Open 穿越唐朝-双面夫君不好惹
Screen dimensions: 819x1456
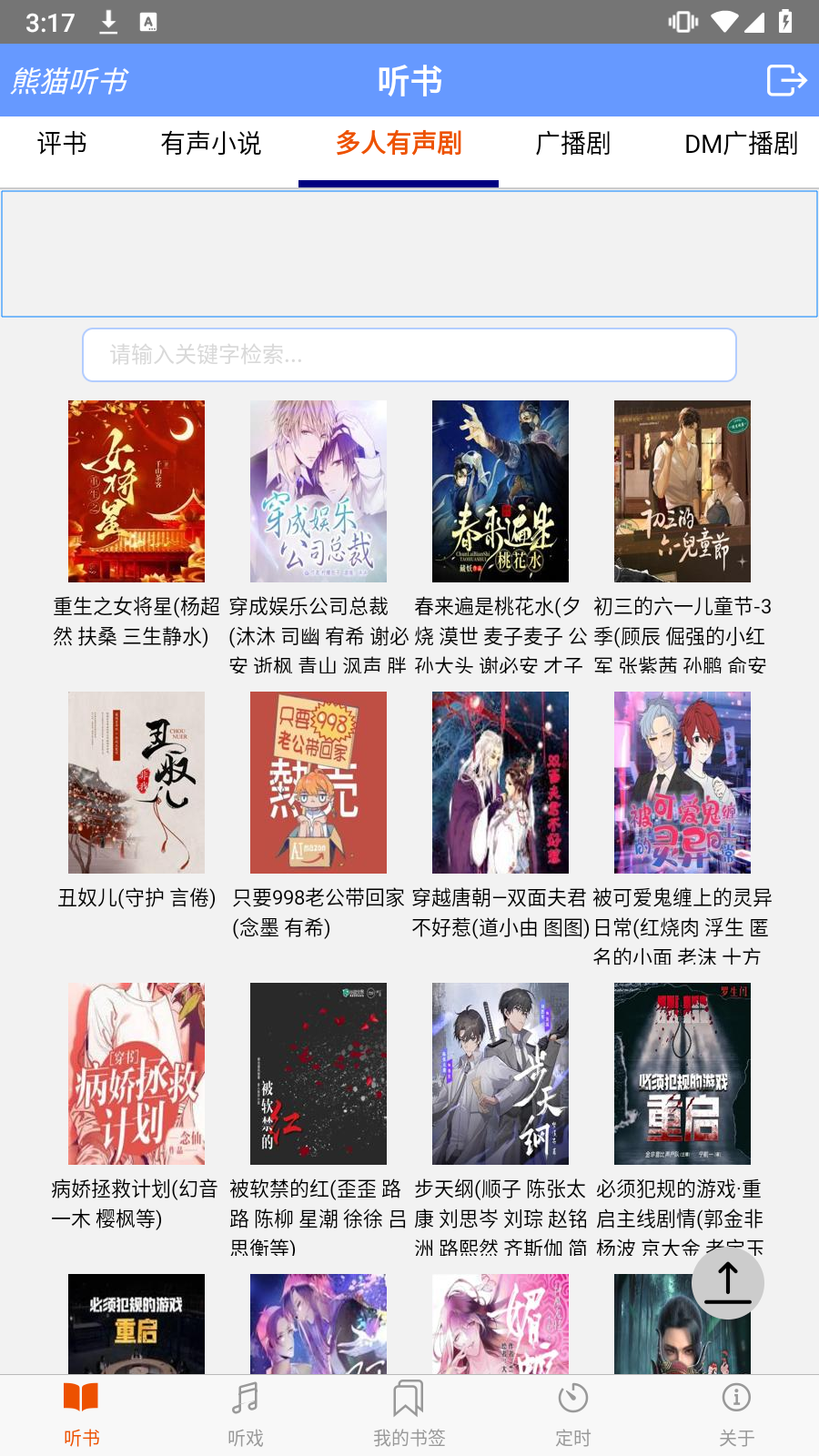[x=500, y=783]
